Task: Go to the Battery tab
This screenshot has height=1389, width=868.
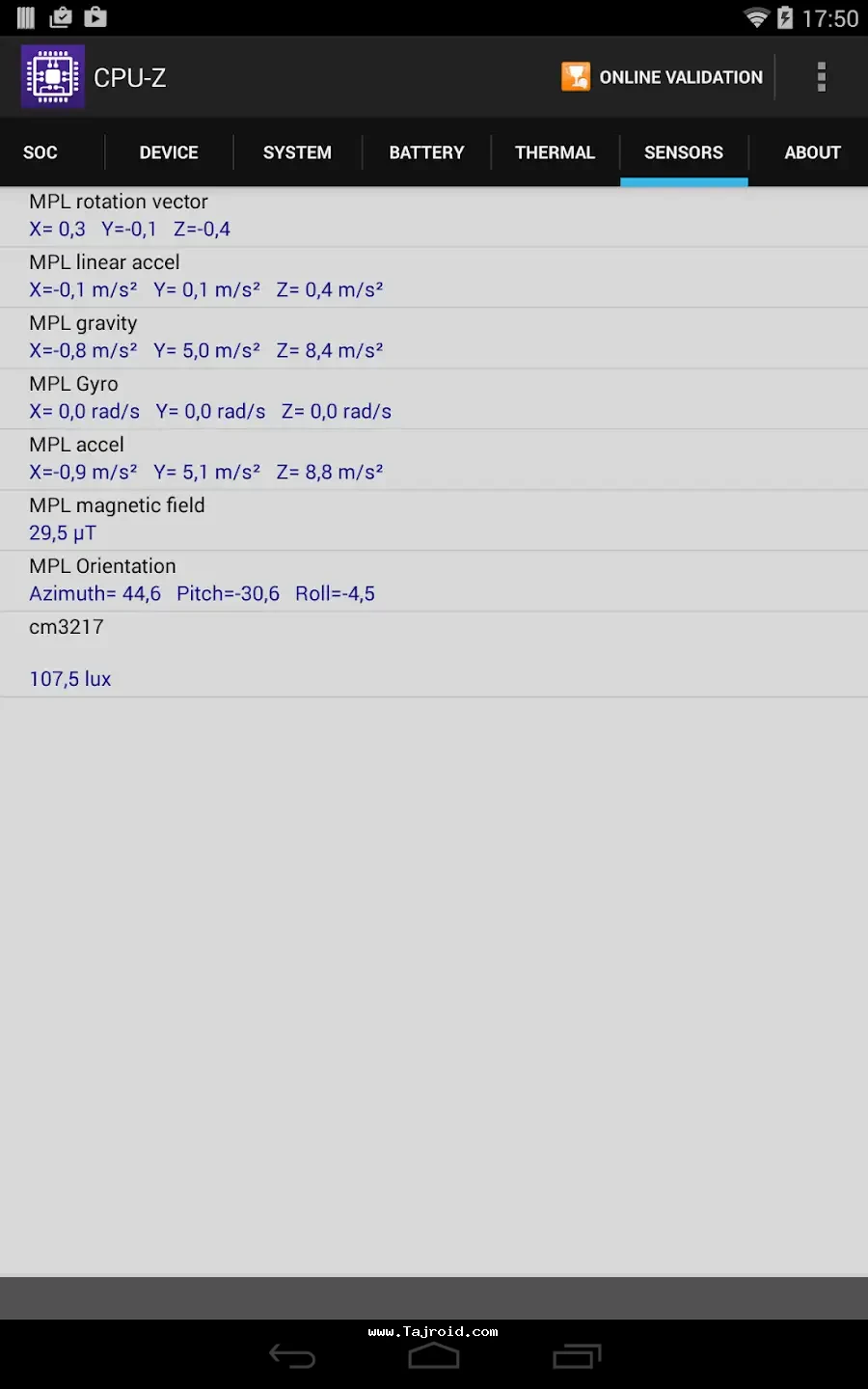Action: click(x=426, y=152)
